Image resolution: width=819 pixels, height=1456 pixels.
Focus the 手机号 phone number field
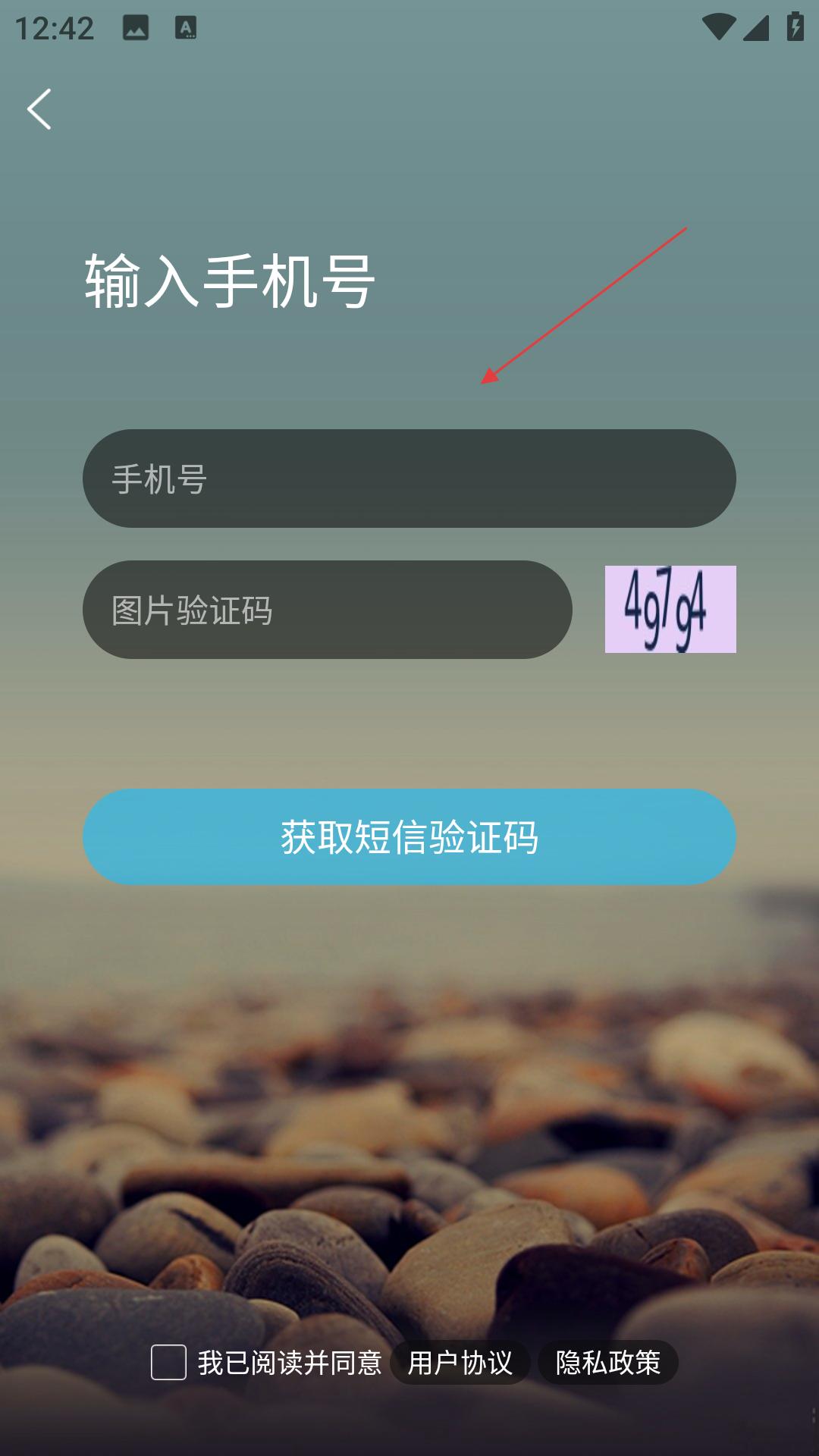point(409,479)
